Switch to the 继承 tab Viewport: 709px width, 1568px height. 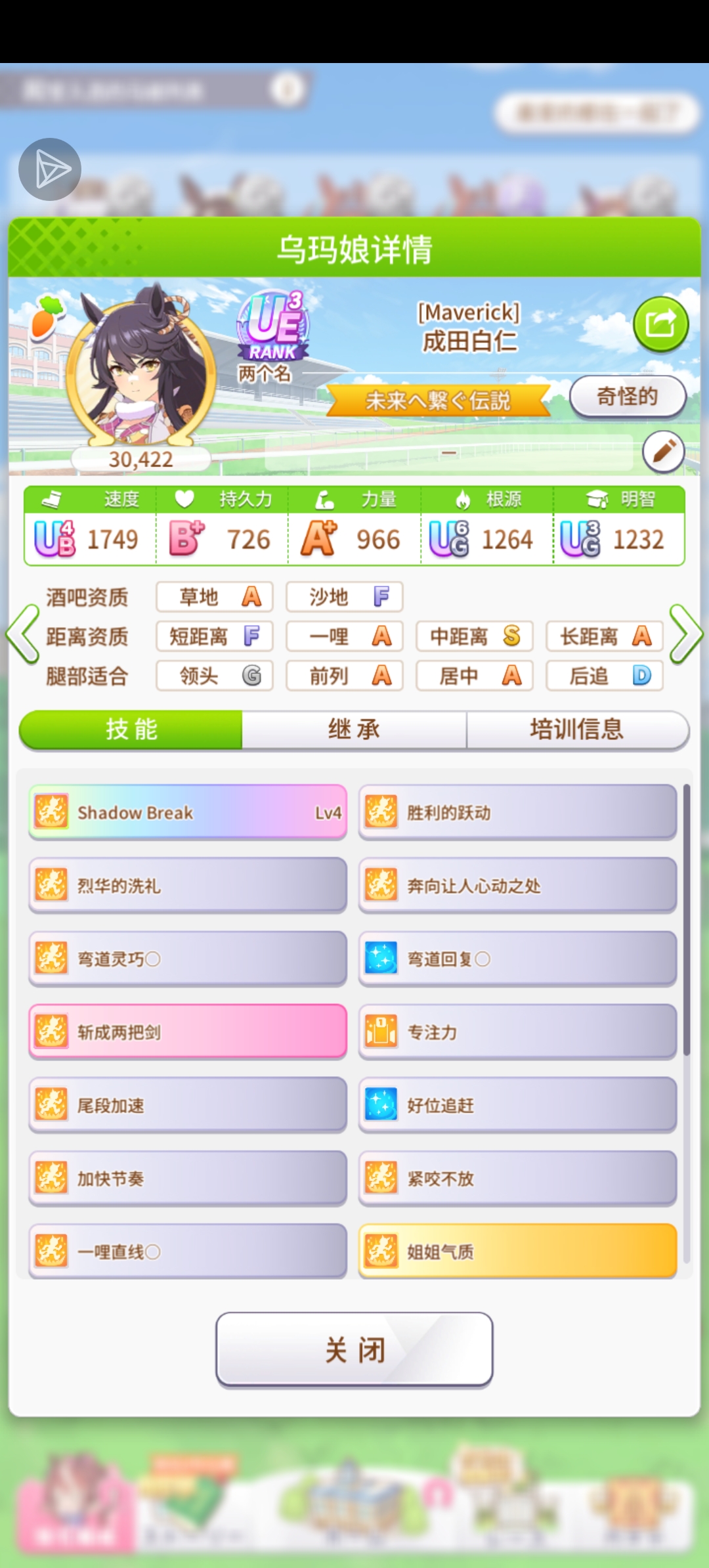(x=354, y=730)
